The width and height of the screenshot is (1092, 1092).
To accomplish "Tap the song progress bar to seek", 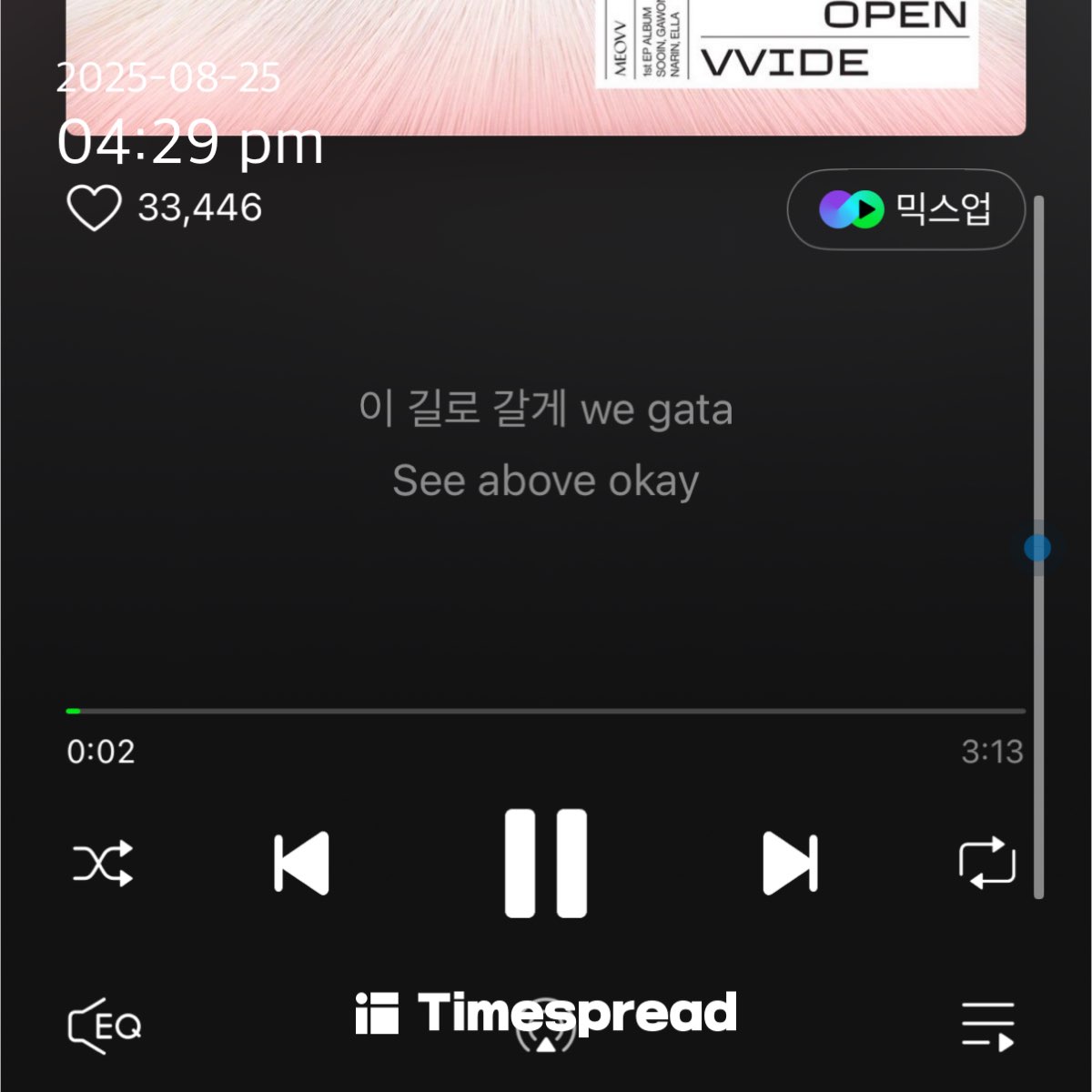I will [x=546, y=711].
